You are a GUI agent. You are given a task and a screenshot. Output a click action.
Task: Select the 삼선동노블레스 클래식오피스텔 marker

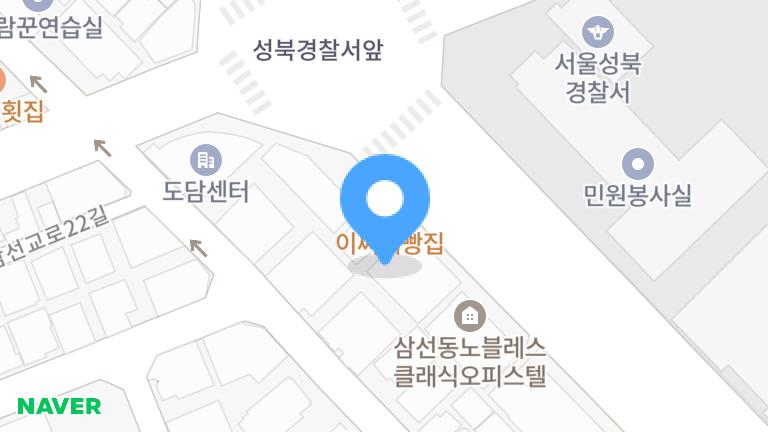470,316
